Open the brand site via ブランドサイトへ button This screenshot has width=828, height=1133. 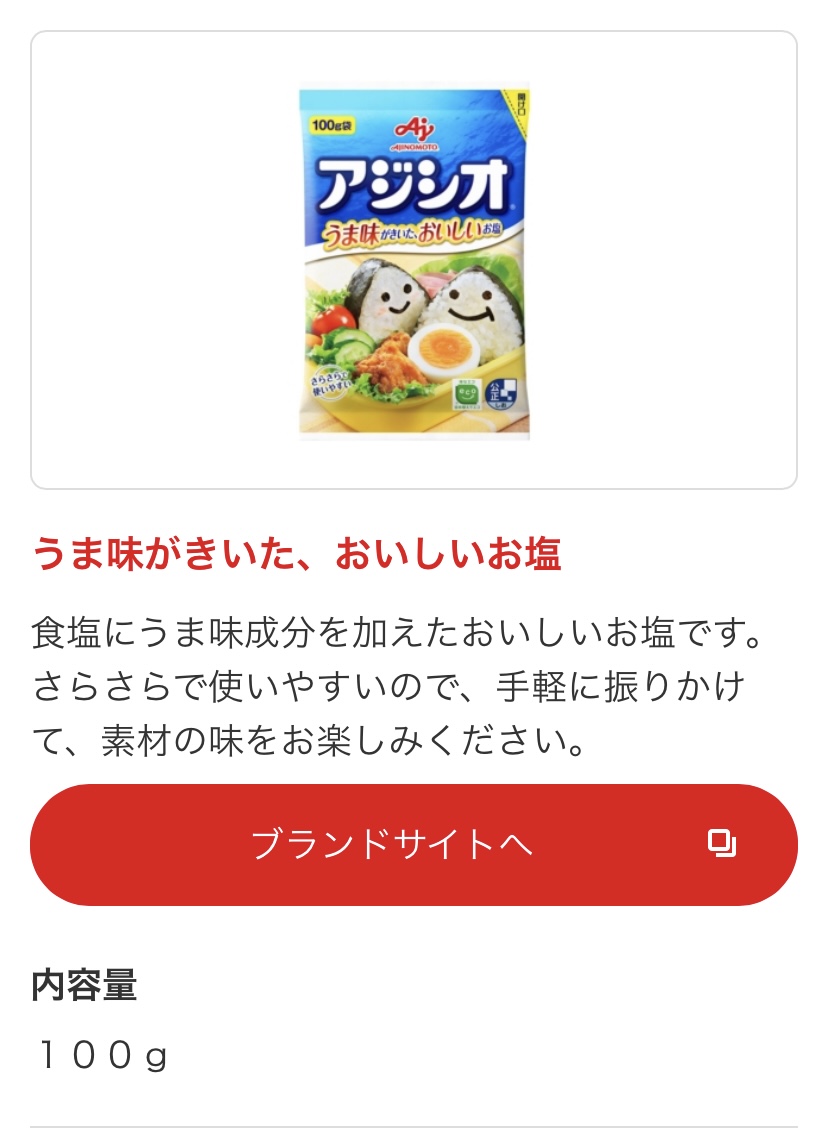point(413,845)
